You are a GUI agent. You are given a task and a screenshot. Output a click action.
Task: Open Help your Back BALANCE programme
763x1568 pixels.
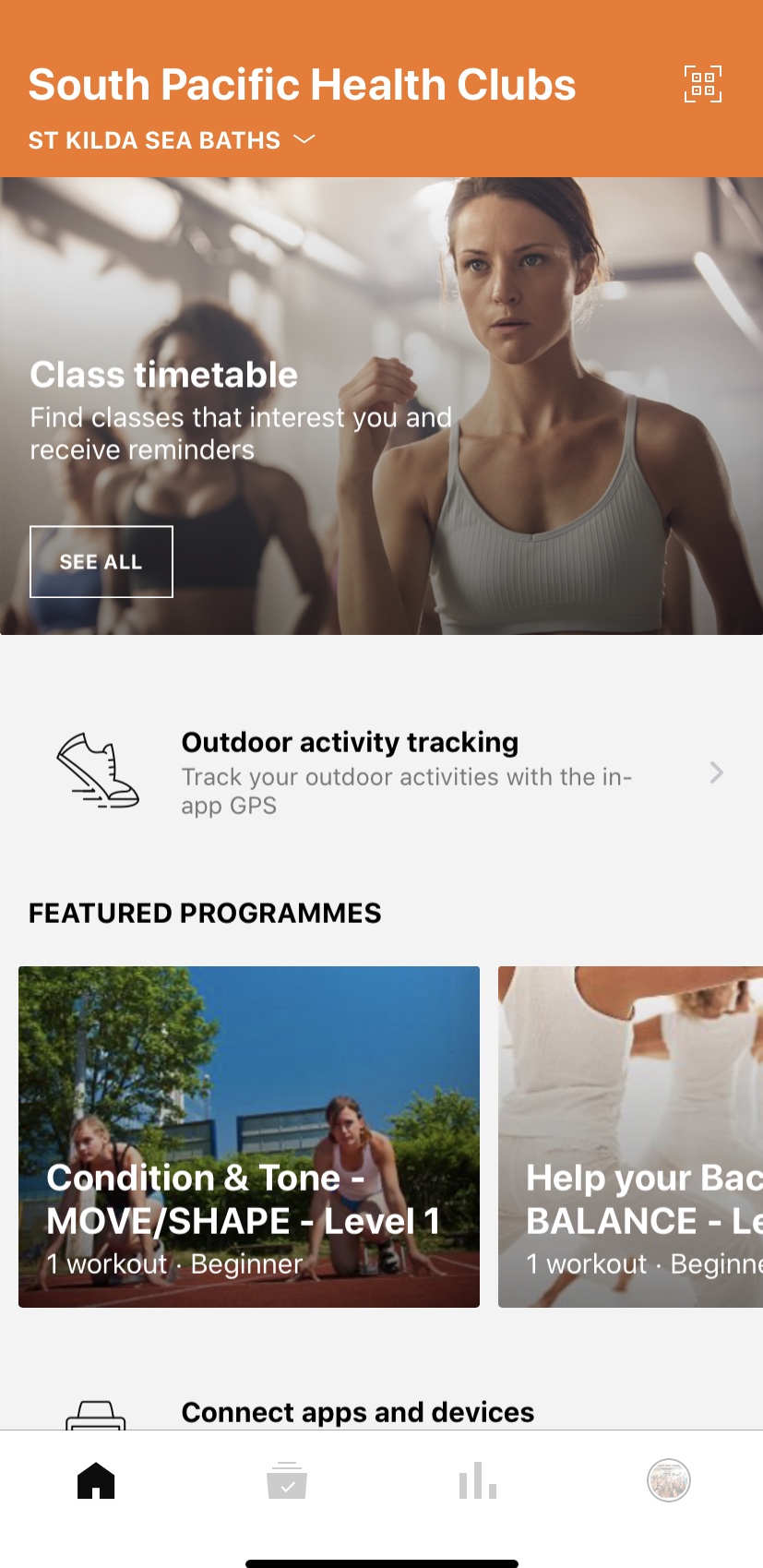coord(630,1136)
